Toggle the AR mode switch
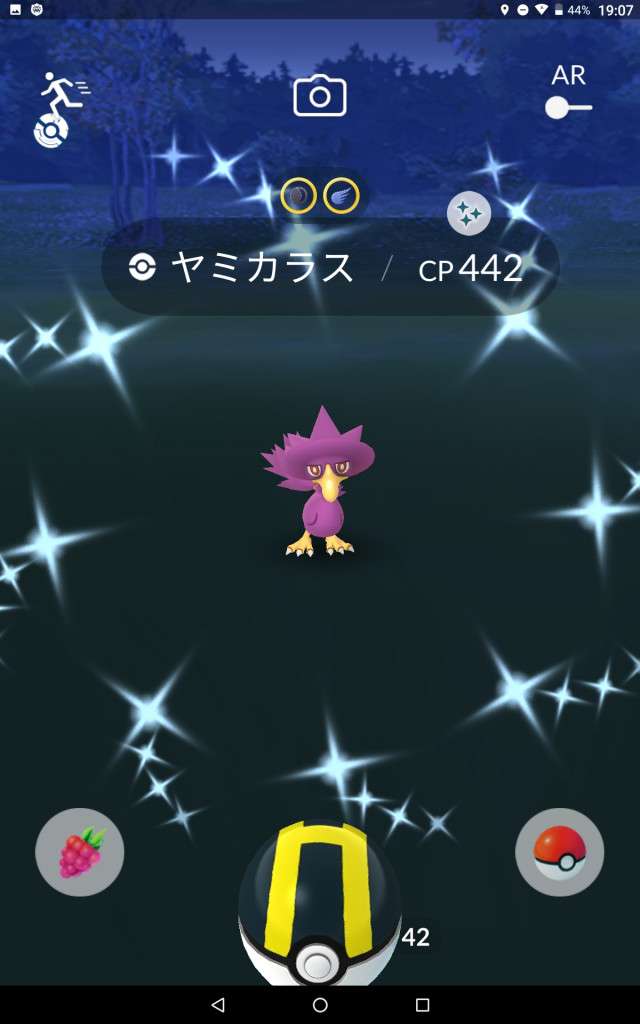 [x=568, y=106]
